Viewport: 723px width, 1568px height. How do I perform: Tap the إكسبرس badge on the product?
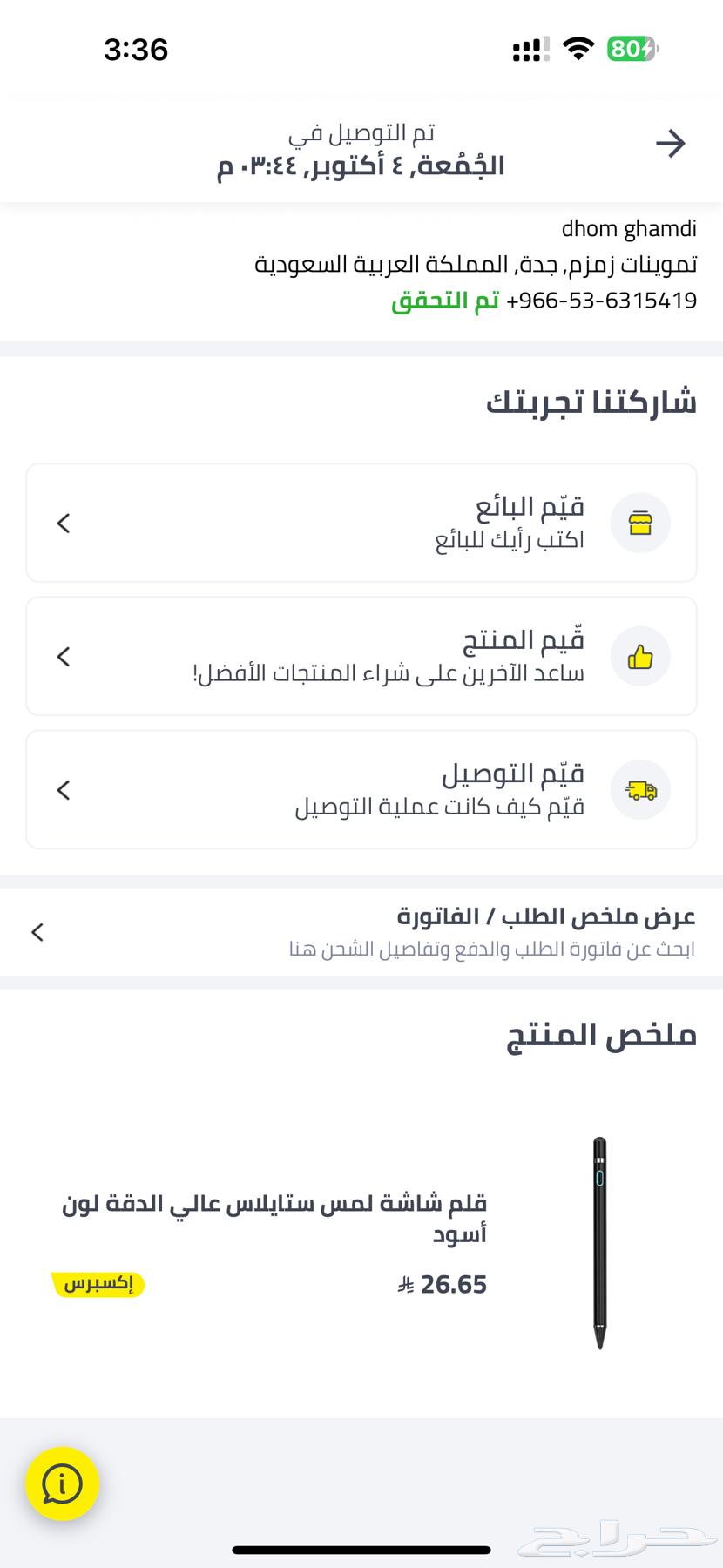98,1284
